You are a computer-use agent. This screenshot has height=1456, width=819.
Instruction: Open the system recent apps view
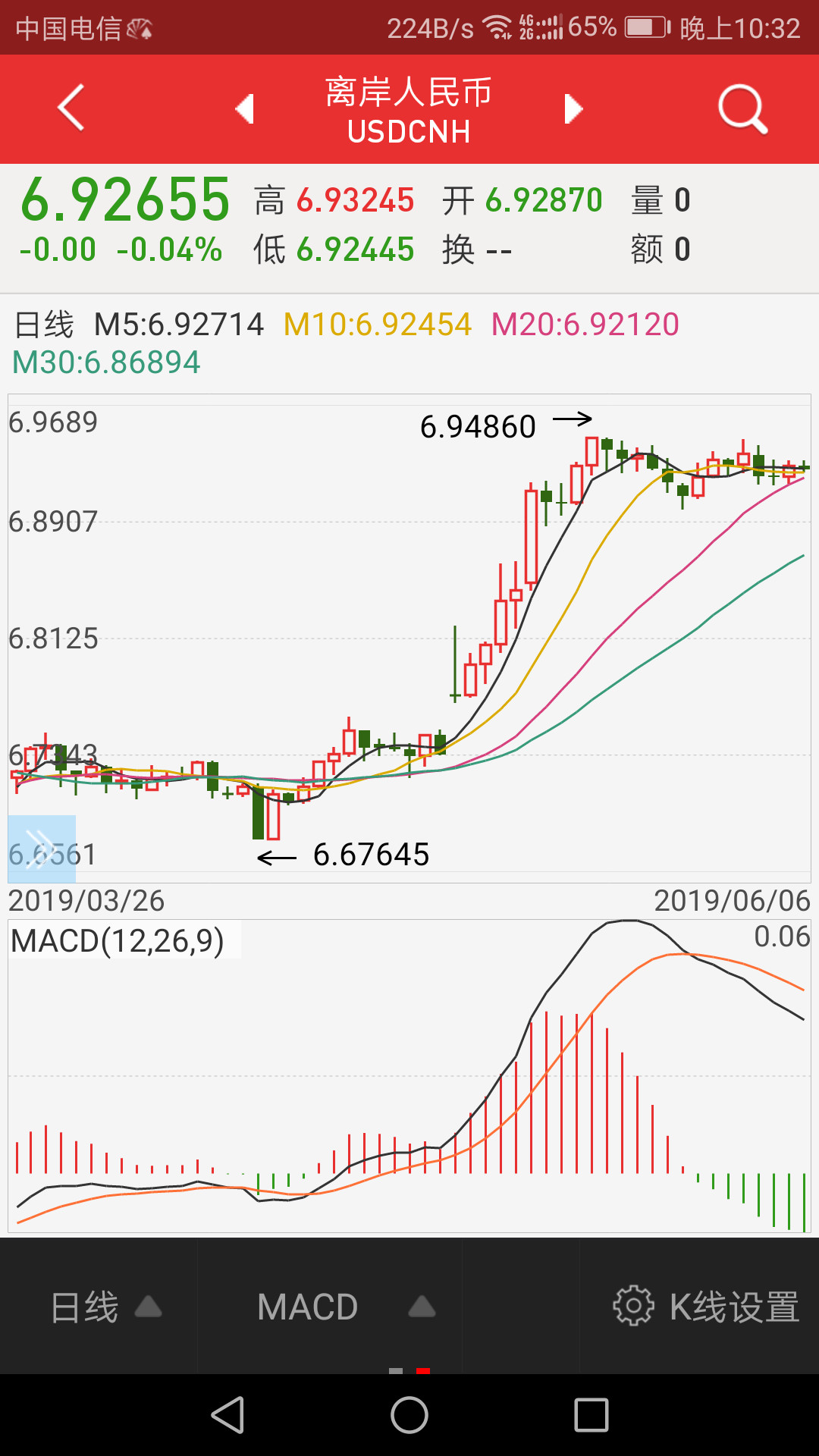591,1415
